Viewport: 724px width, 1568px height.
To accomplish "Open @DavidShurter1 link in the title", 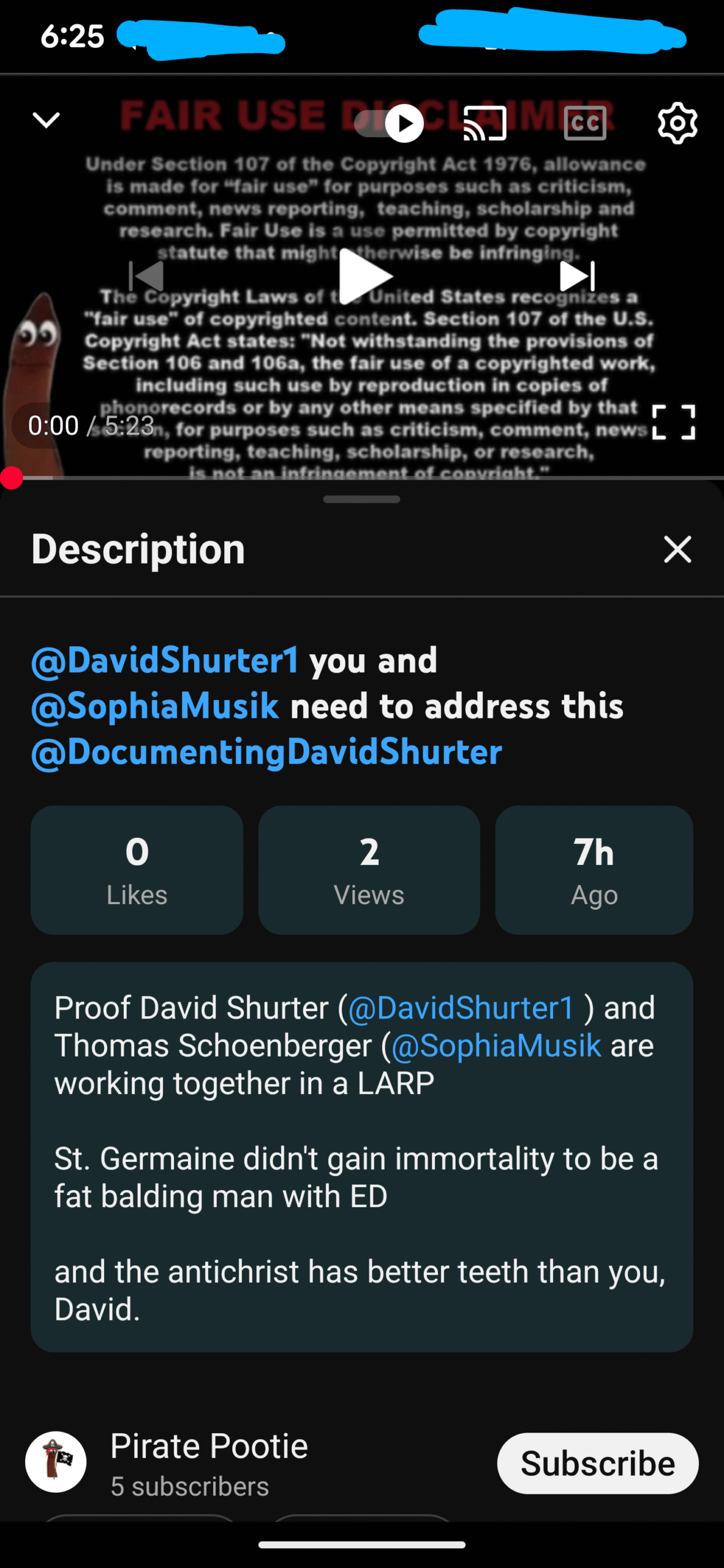I will (x=165, y=661).
